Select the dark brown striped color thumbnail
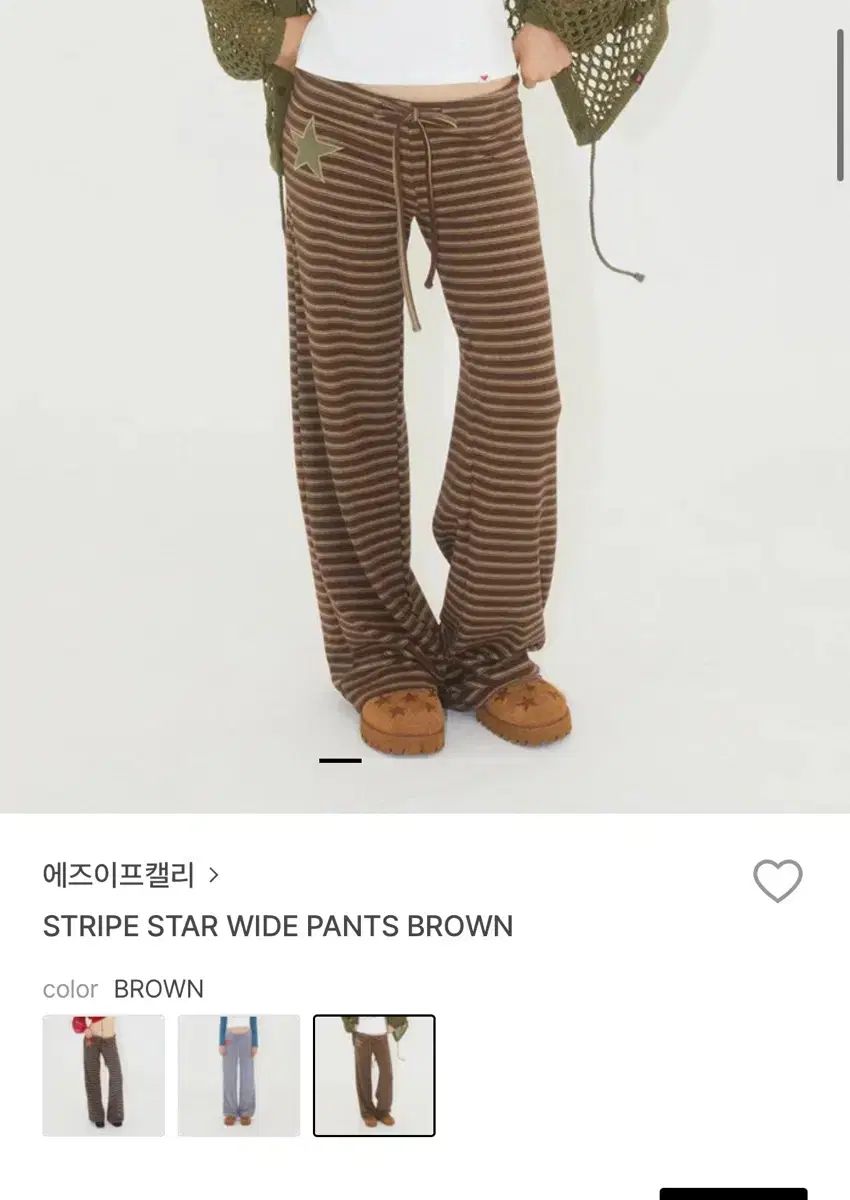Viewport: 850px width, 1200px height. 103,1075
